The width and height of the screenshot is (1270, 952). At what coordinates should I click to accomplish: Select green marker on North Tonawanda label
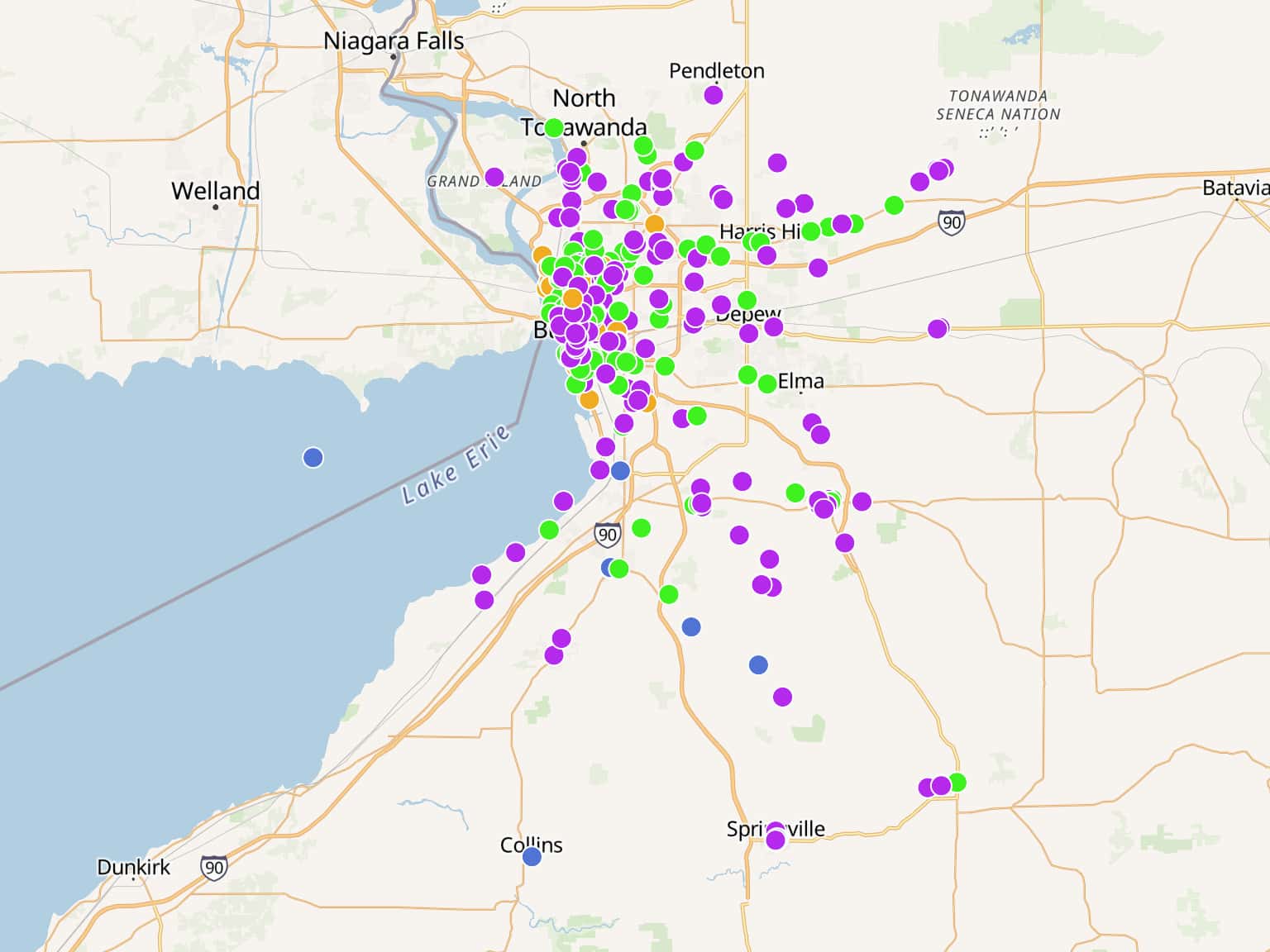click(x=554, y=127)
